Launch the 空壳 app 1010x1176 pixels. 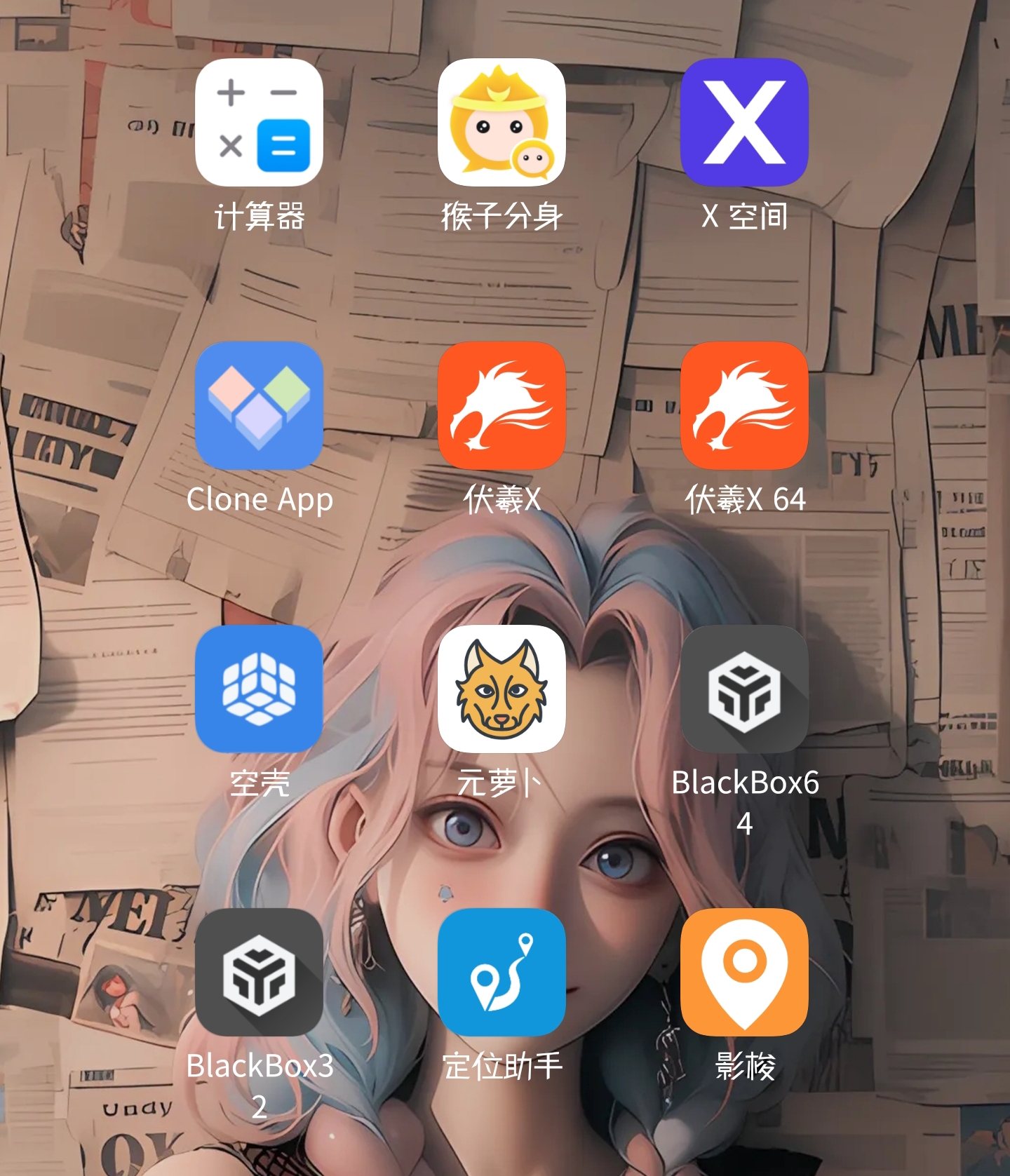point(259,689)
